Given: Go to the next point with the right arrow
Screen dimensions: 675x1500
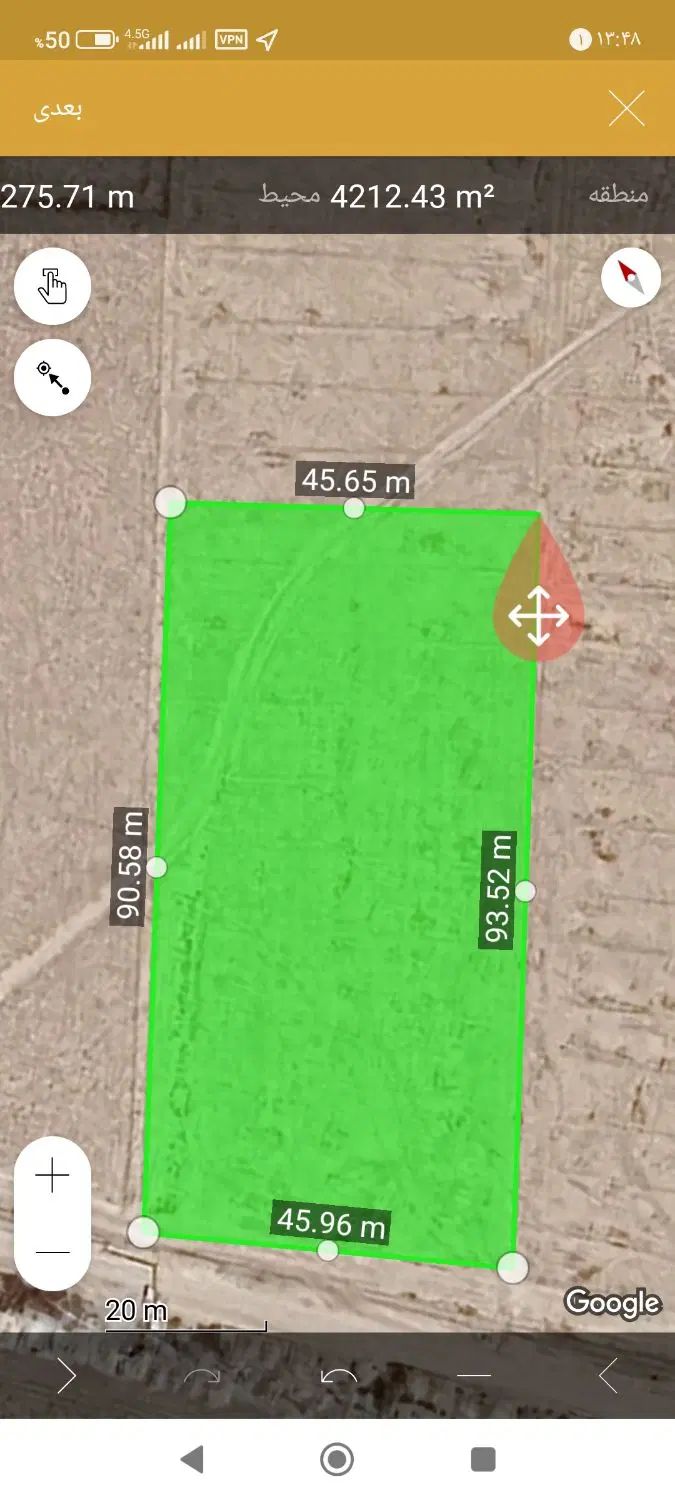Looking at the screenshot, I should [x=66, y=1377].
